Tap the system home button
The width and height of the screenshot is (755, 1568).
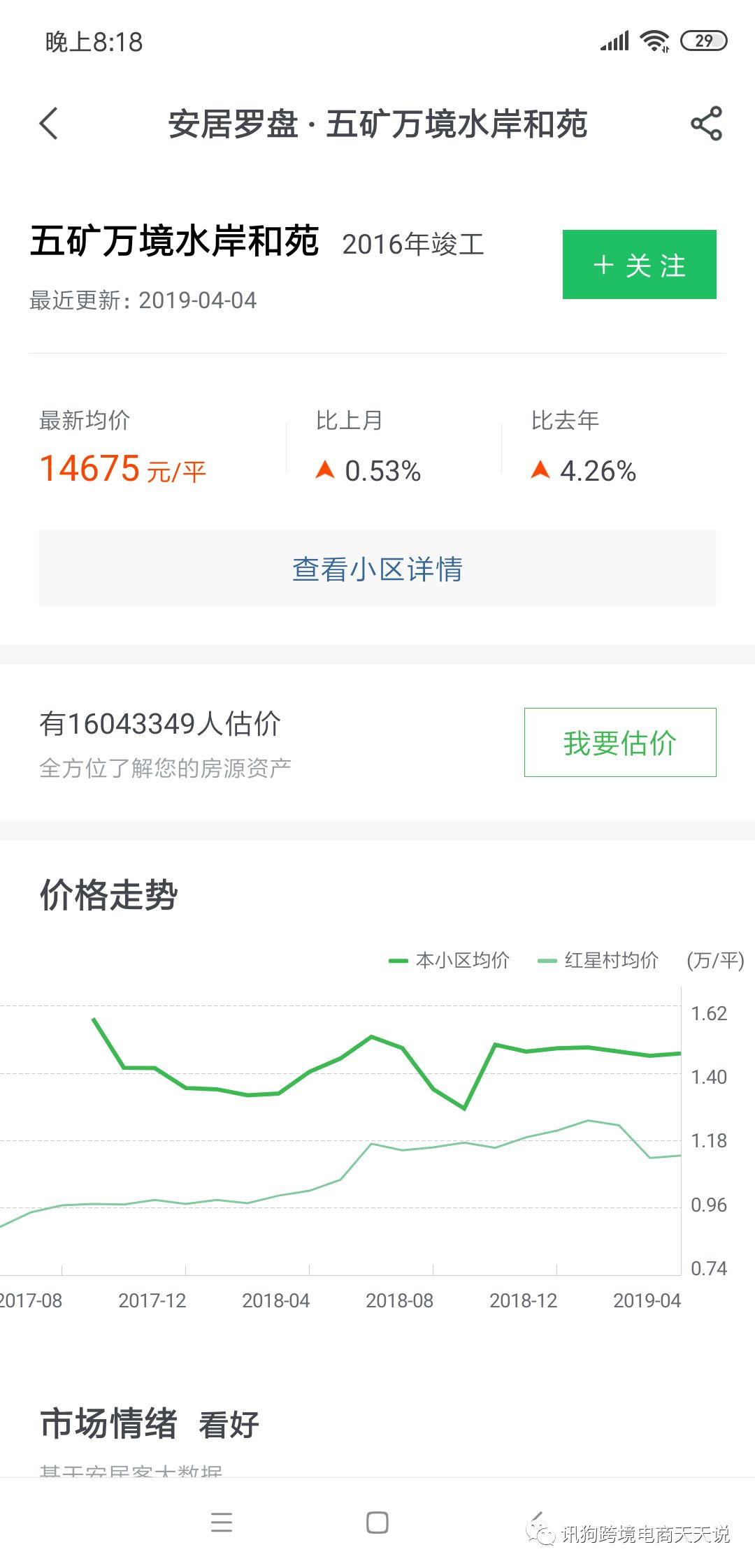click(377, 1523)
